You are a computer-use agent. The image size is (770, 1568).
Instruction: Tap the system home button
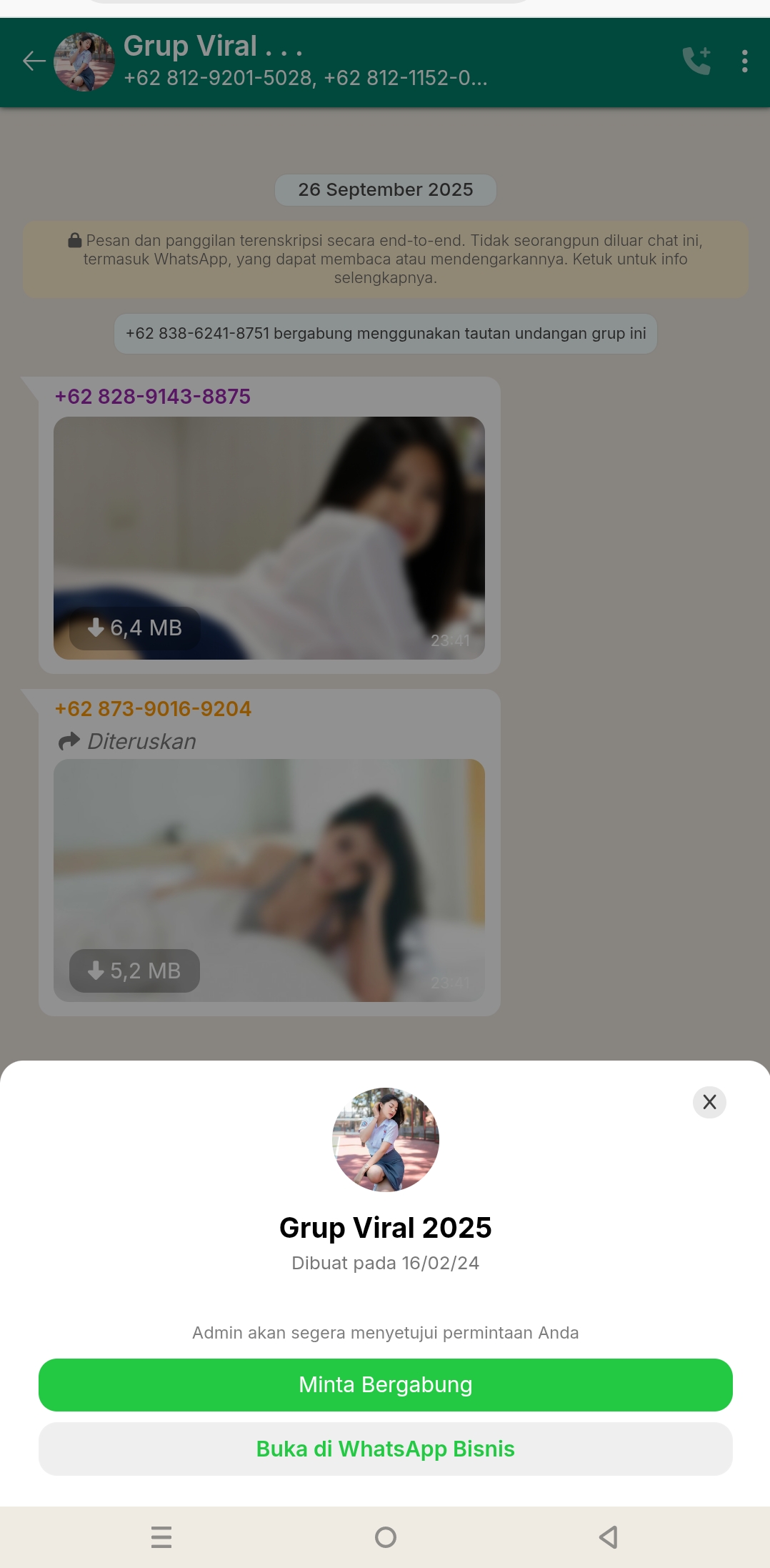tap(385, 1537)
